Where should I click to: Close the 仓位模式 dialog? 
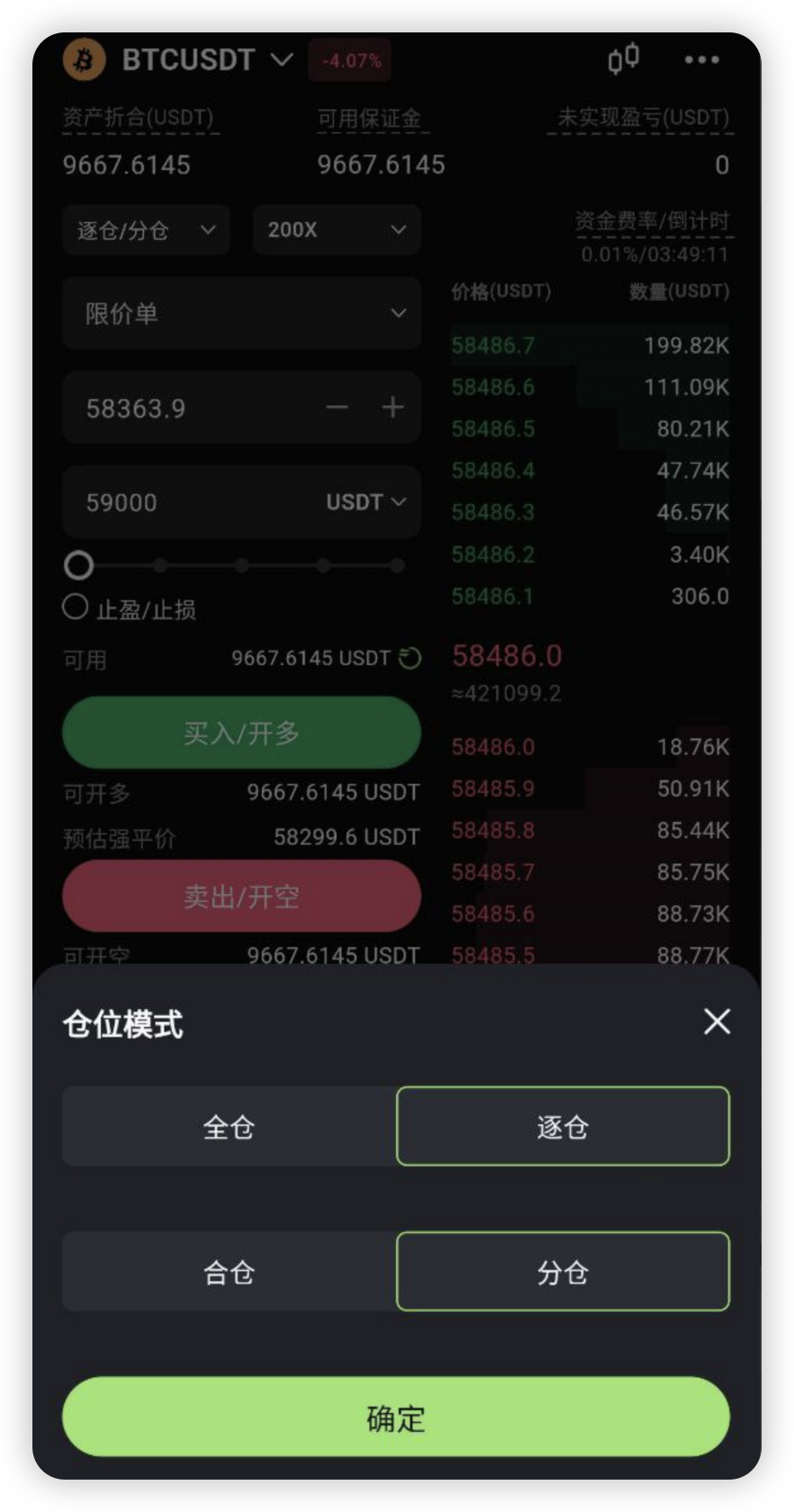click(717, 1021)
